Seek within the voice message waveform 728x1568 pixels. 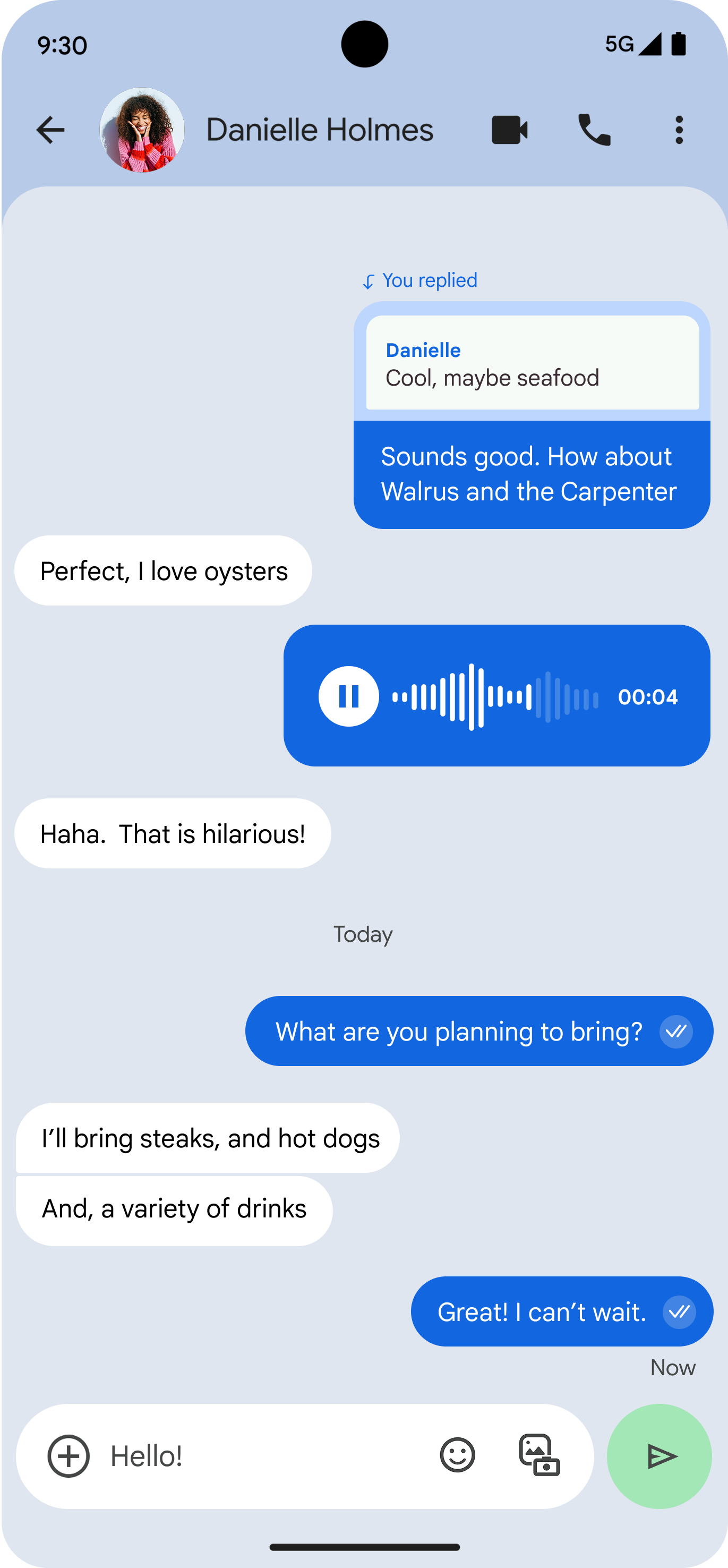click(x=495, y=696)
